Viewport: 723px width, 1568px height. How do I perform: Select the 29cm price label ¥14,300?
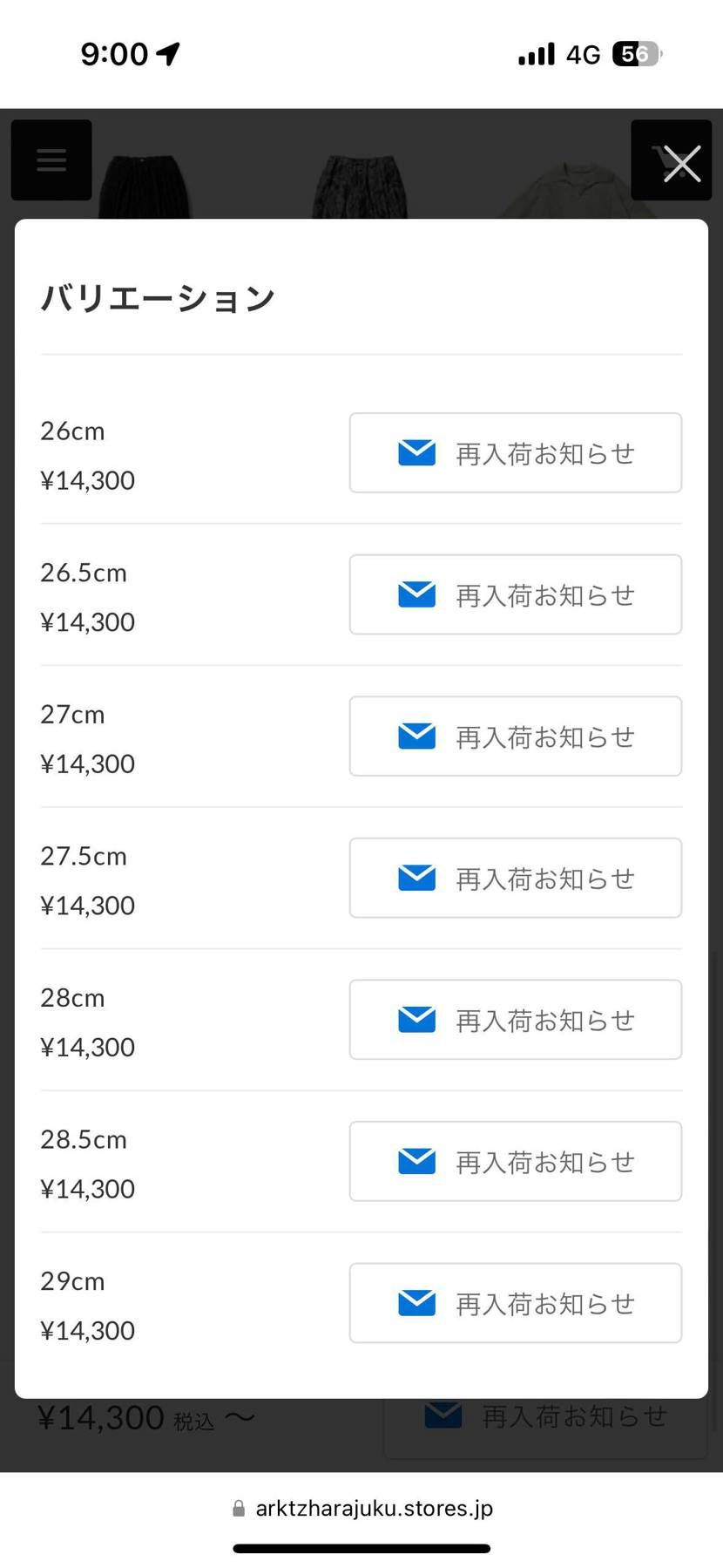[87, 1330]
